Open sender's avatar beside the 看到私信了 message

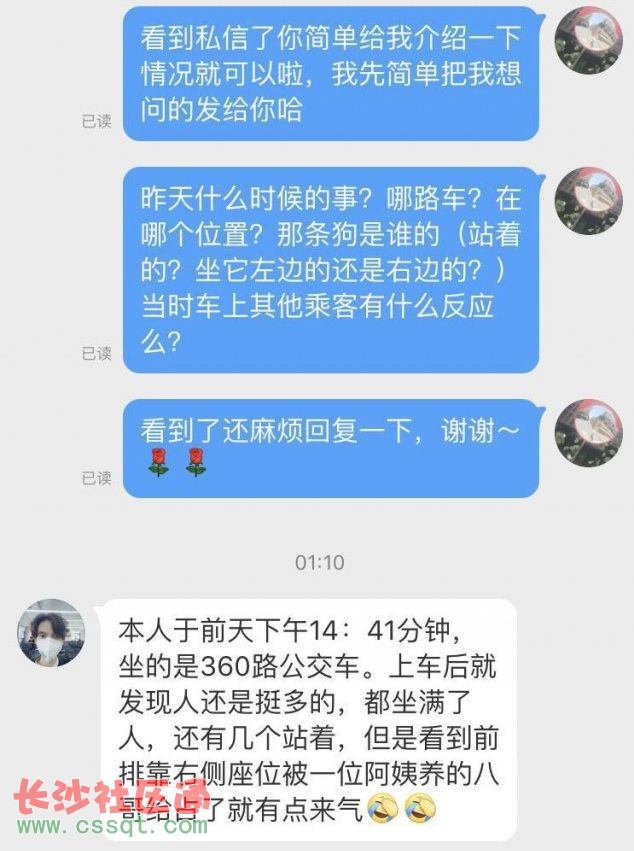[x=589, y=38]
